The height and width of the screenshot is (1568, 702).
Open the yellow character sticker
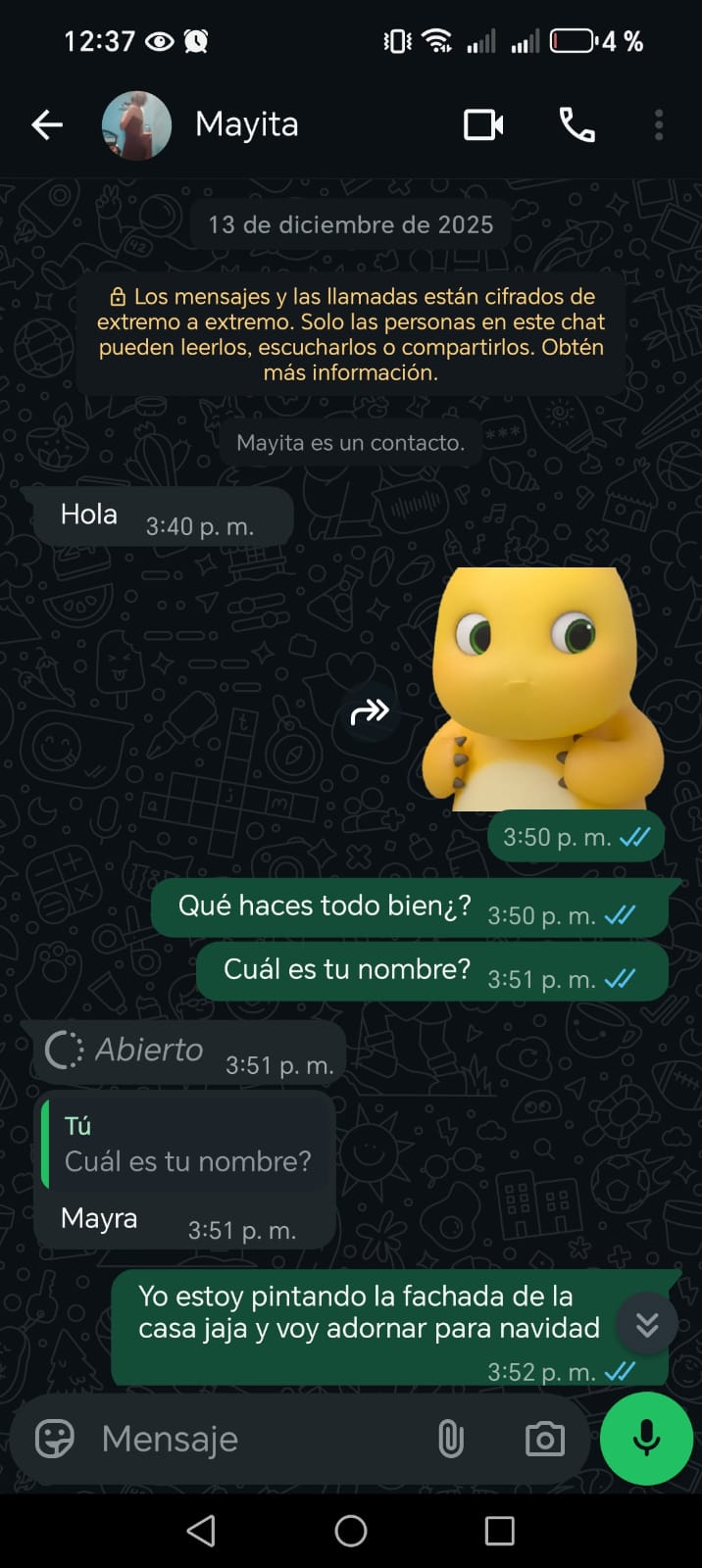pos(544,688)
